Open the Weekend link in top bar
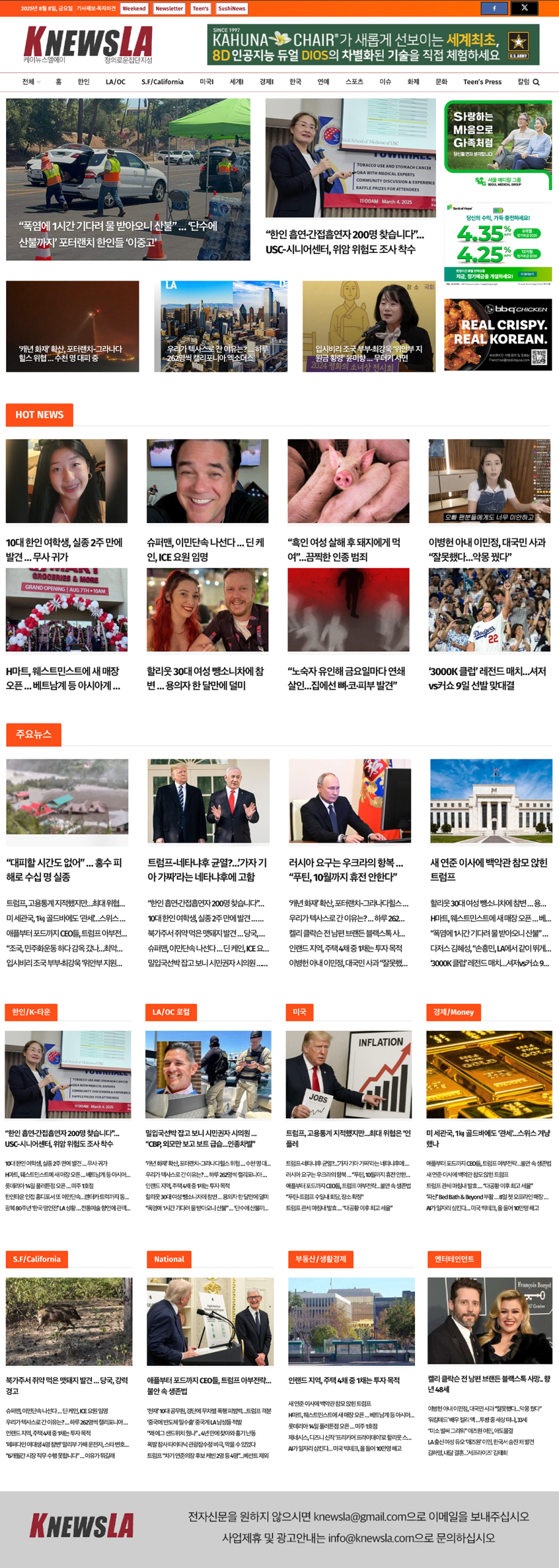The image size is (559, 1568). point(134,9)
